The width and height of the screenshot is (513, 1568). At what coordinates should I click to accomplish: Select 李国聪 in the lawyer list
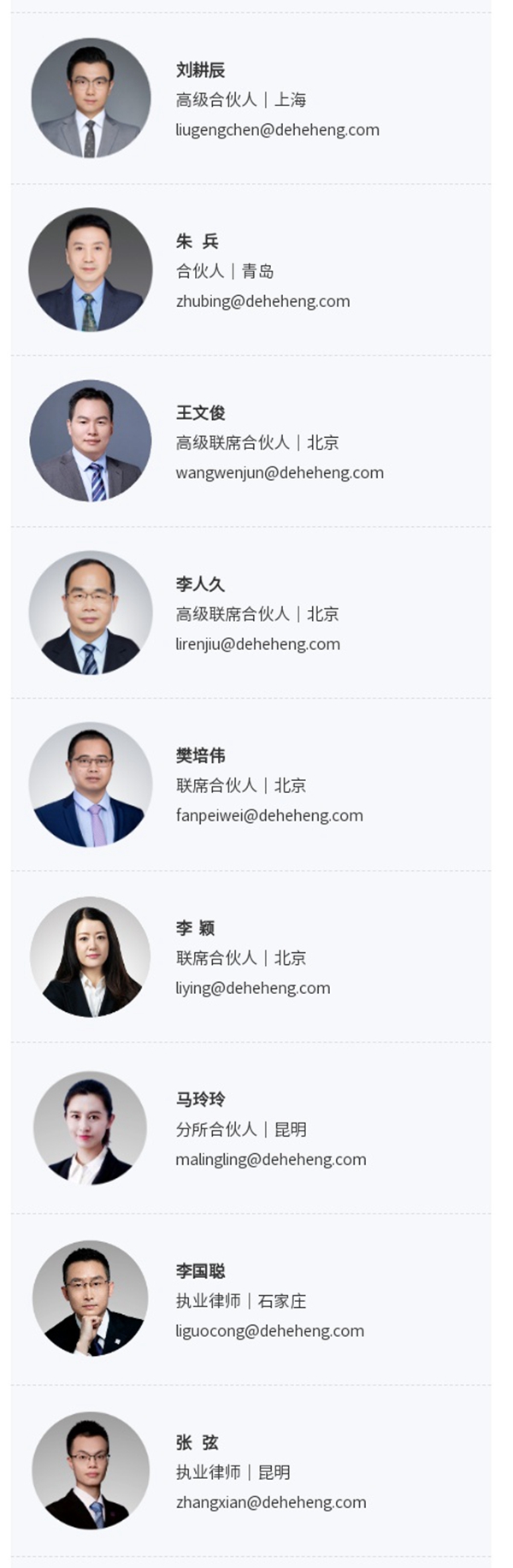pos(200,1271)
